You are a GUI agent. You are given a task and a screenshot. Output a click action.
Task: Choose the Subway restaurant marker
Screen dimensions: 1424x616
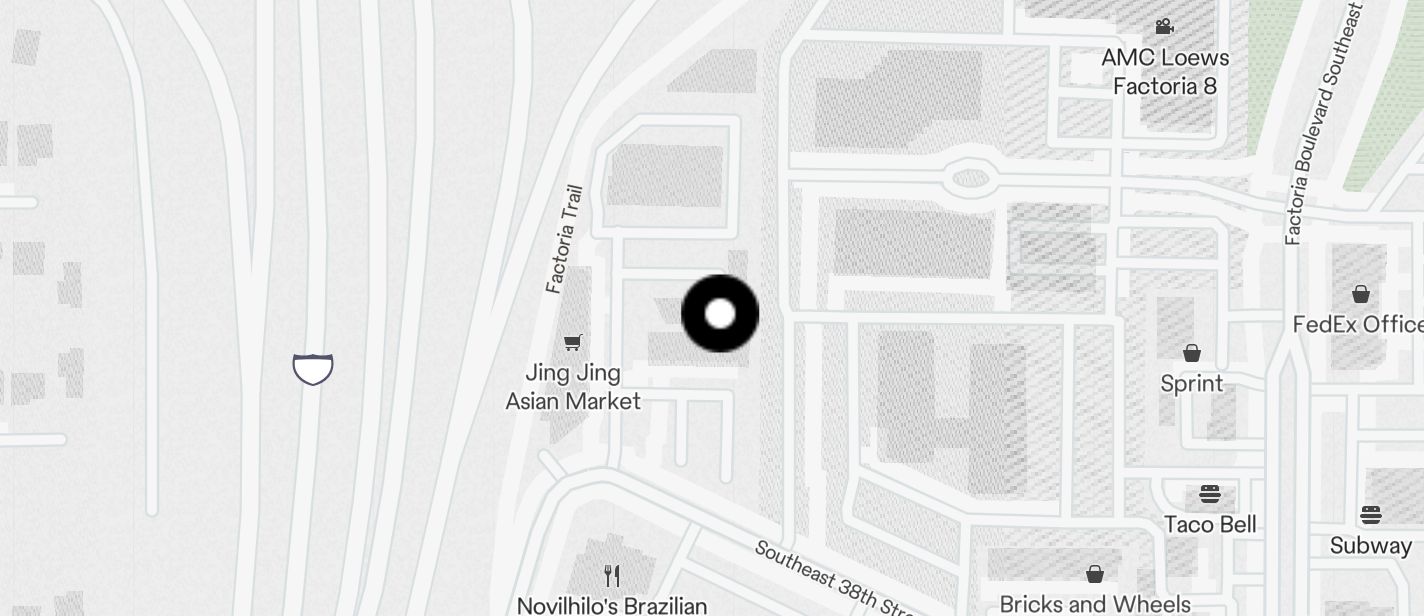pyautogui.click(x=1370, y=516)
